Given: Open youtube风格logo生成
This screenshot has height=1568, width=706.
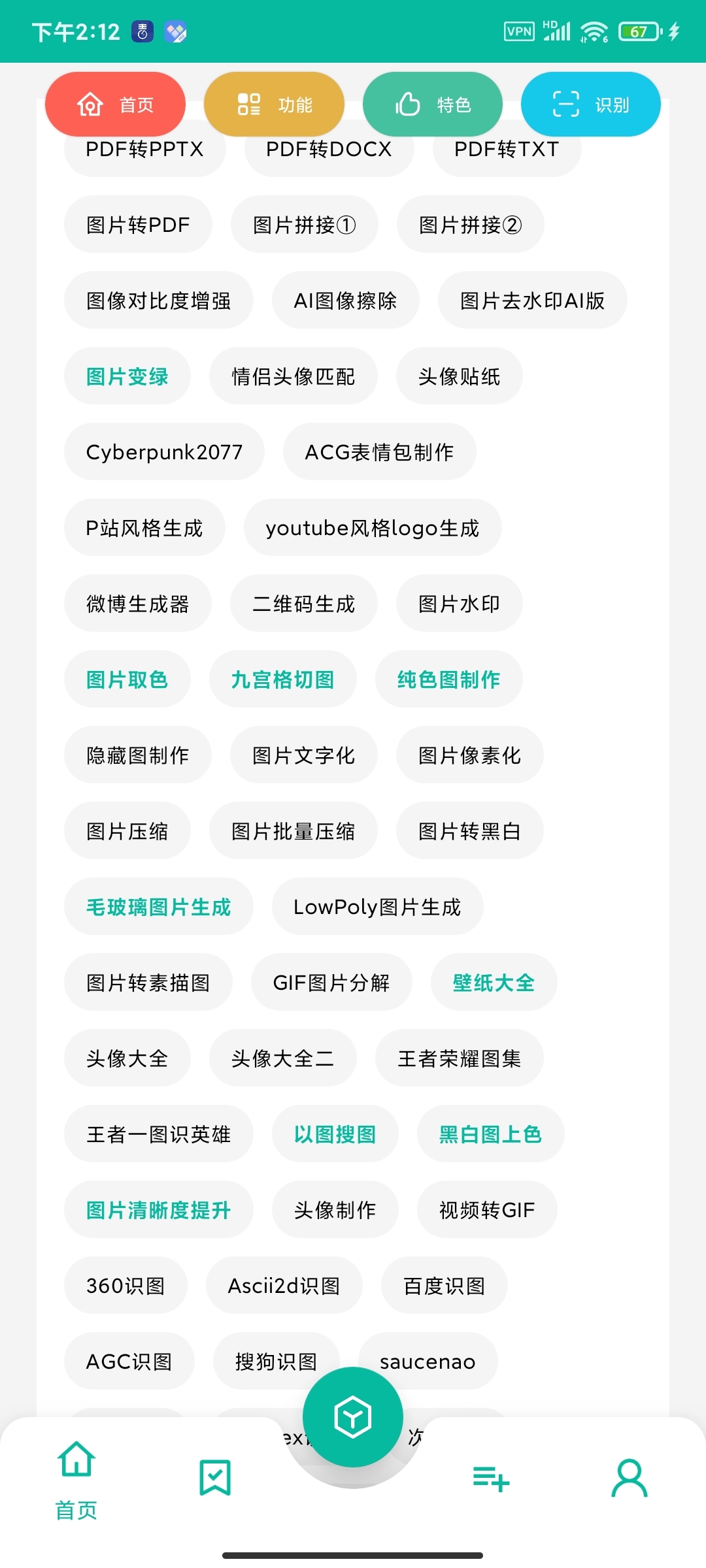Looking at the screenshot, I should 373,528.
